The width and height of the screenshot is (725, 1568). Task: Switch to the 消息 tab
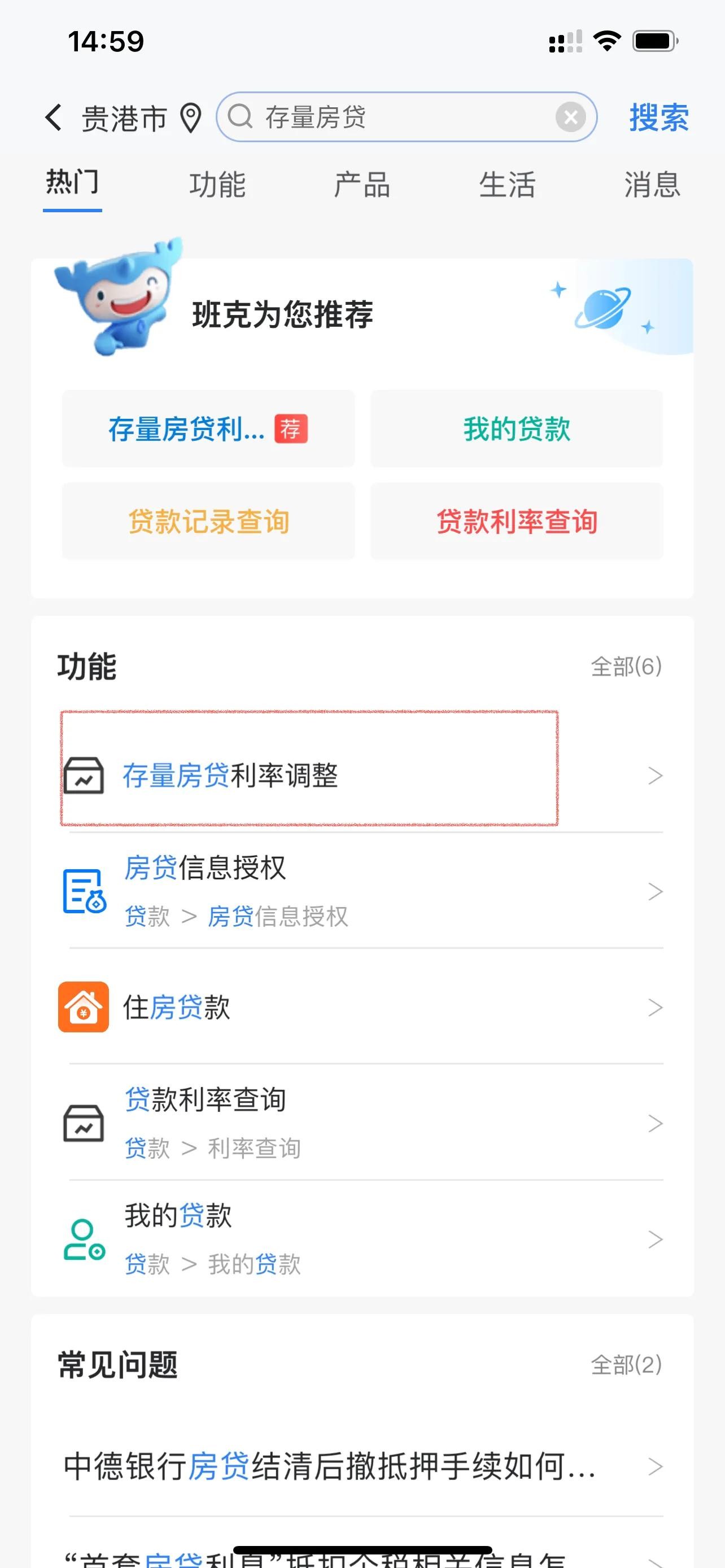[652, 184]
